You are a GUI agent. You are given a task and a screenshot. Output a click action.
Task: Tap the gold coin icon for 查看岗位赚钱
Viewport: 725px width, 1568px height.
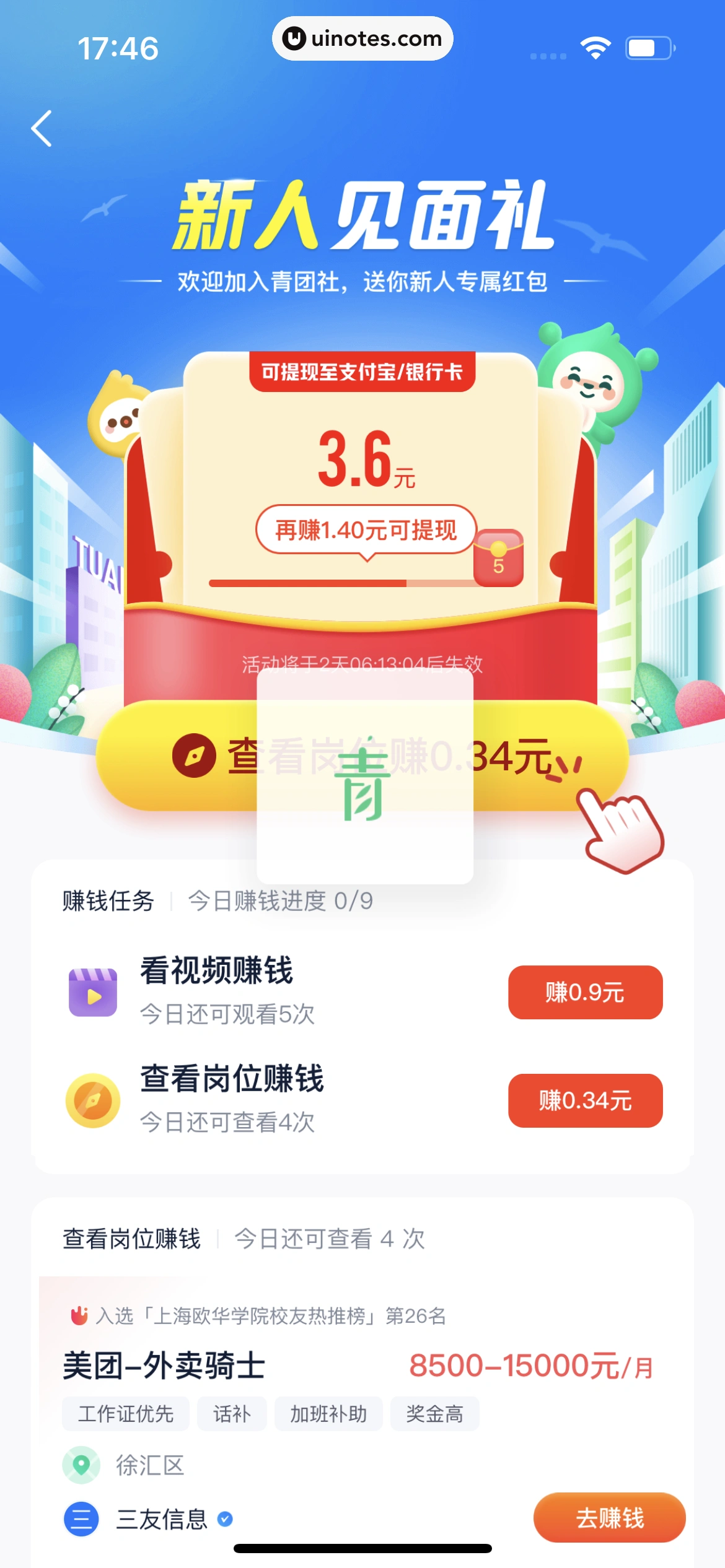[x=92, y=1100]
